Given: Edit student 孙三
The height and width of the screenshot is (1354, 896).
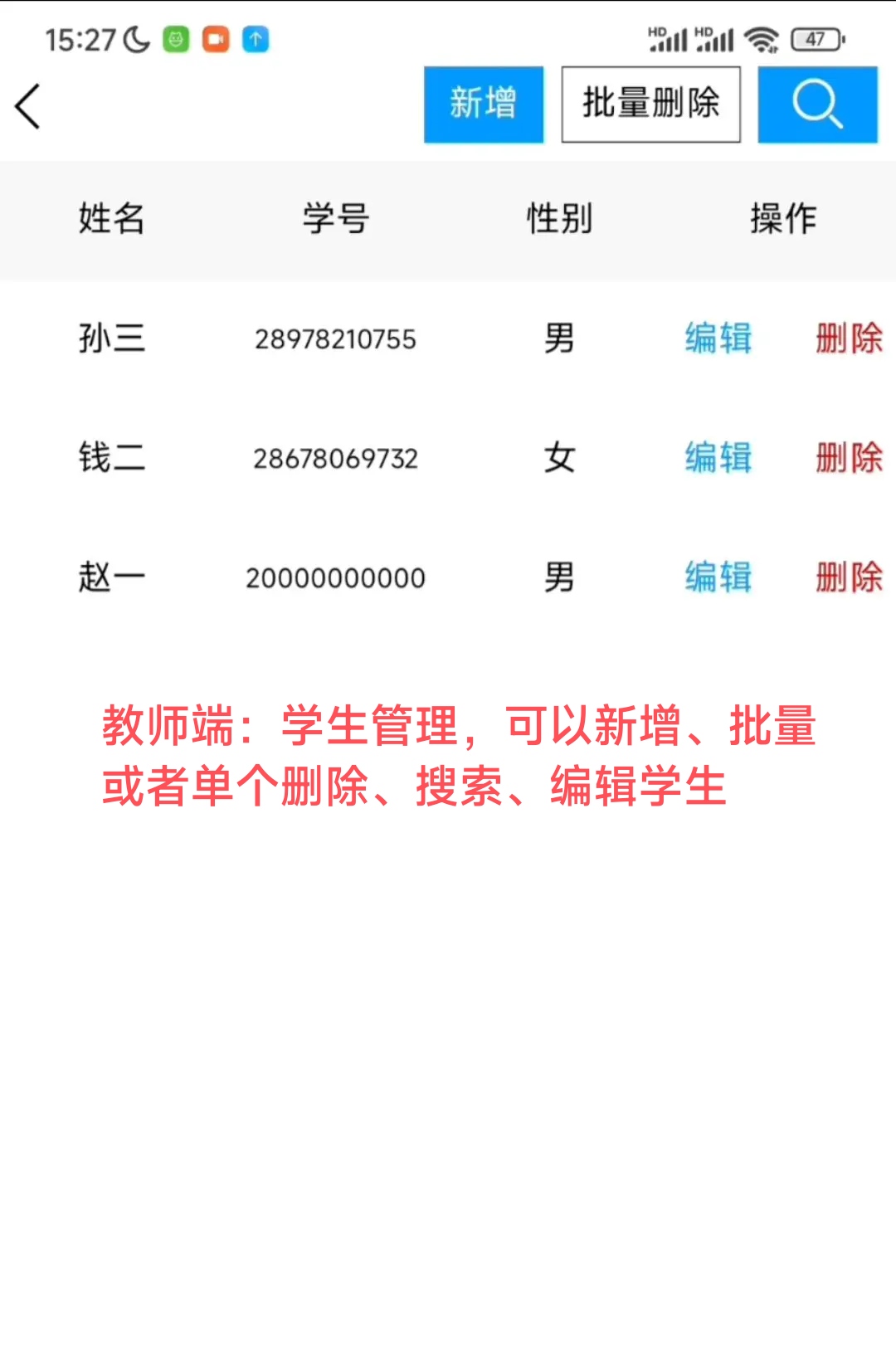Looking at the screenshot, I should [x=718, y=338].
